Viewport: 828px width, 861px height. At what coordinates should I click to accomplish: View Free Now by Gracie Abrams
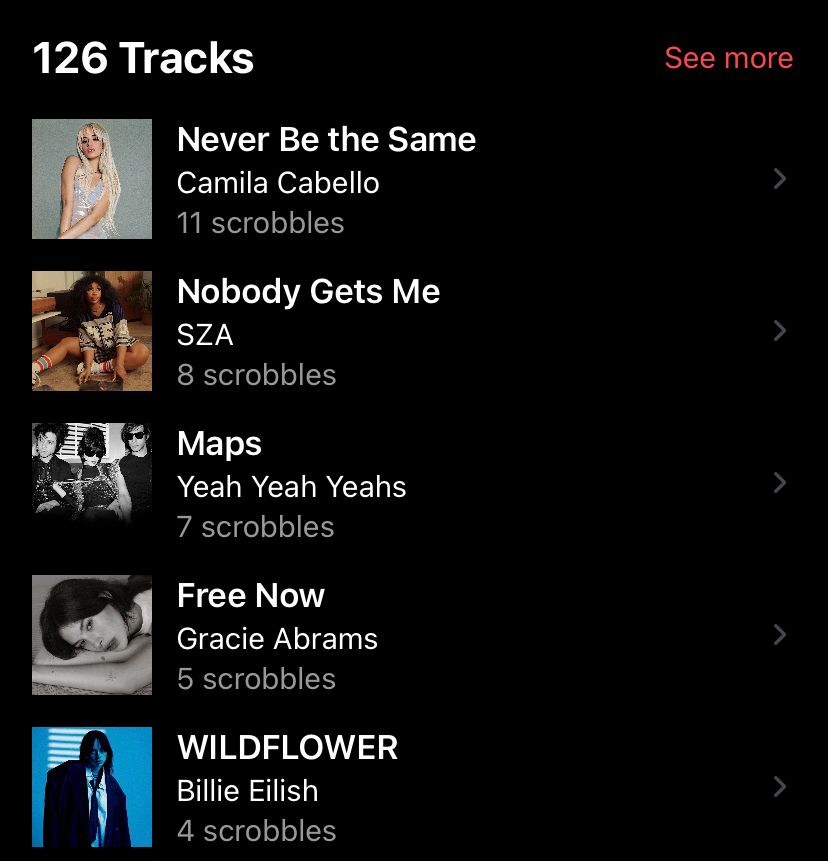click(x=251, y=596)
